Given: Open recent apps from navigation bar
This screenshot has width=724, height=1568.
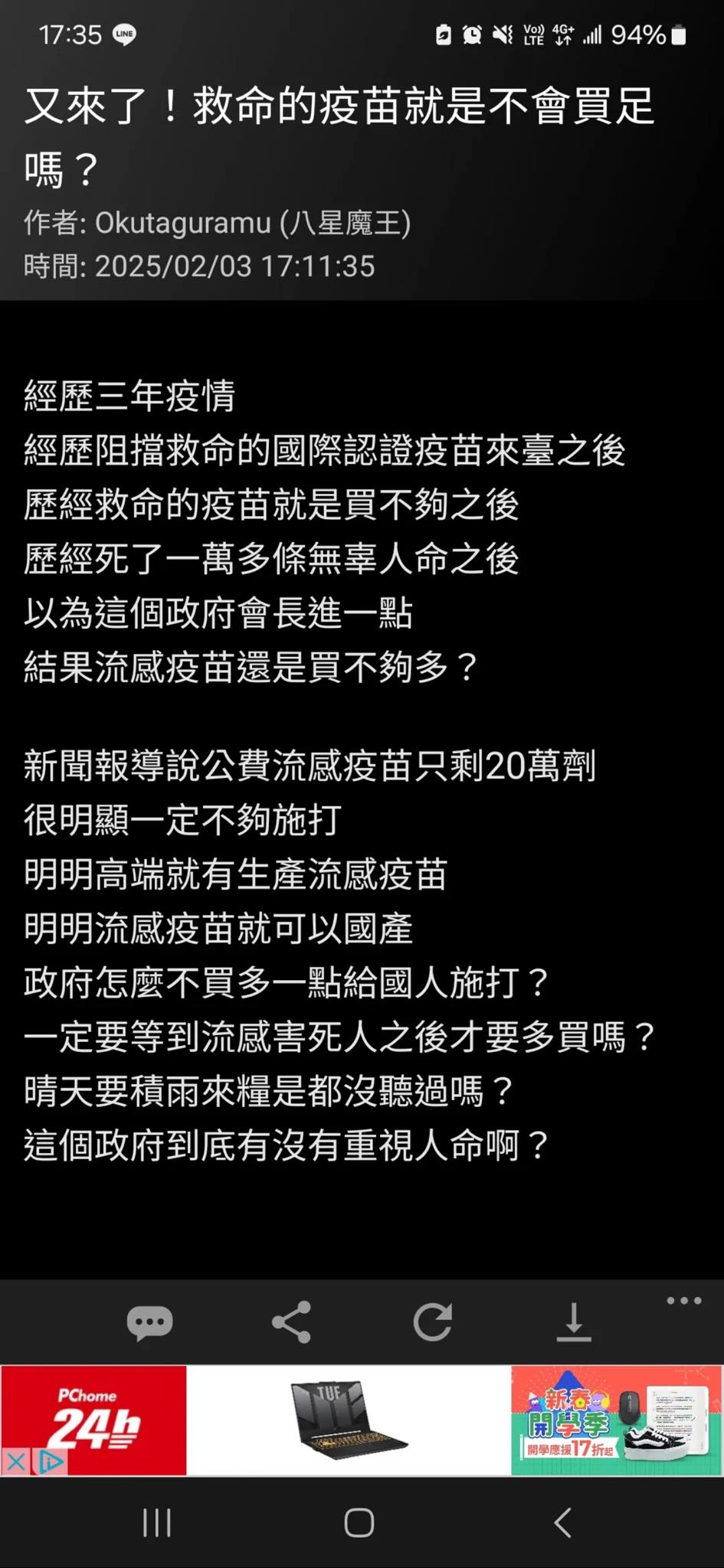Looking at the screenshot, I should tap(157, 1523).
